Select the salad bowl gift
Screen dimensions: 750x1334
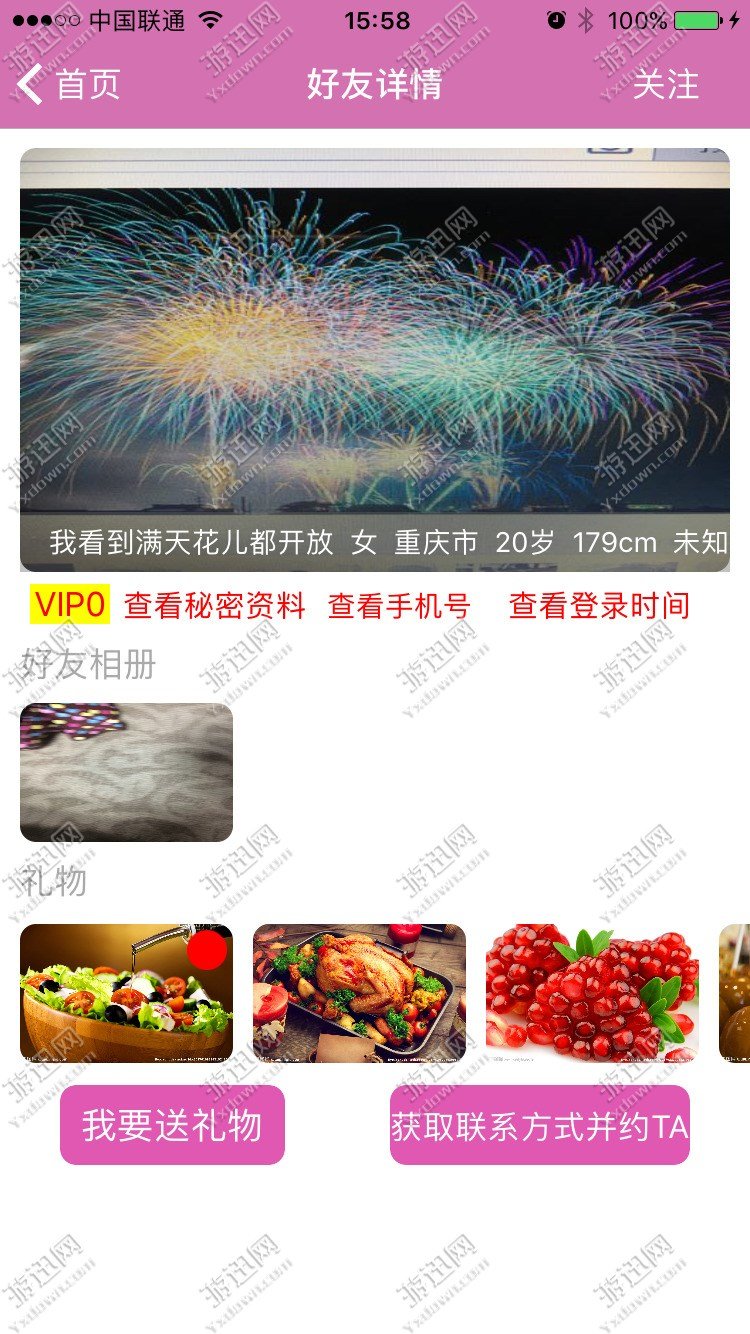(126, 992)
